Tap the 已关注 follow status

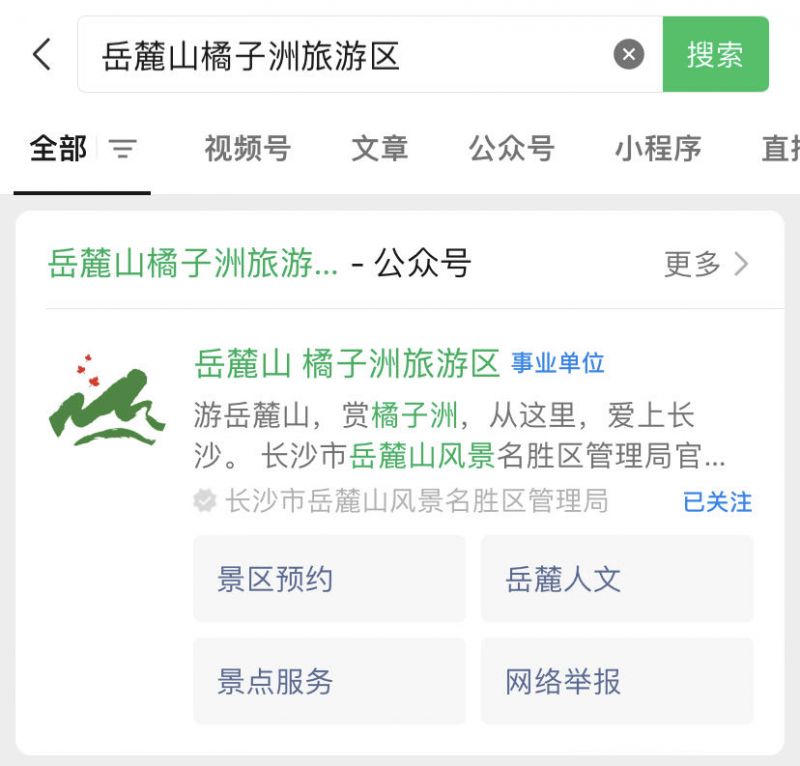pyautogui.click(x=716, y=501)
